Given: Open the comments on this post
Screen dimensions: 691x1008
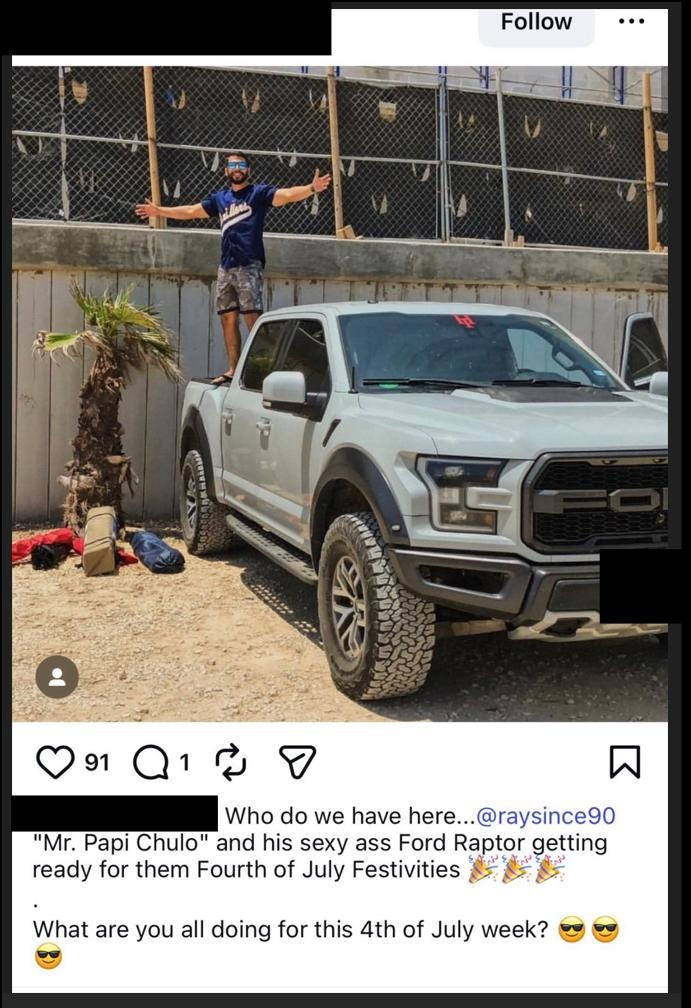Looking at the screenshot, I should tap(150, 763).
